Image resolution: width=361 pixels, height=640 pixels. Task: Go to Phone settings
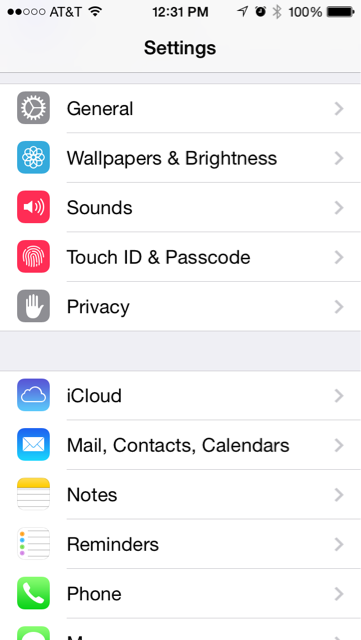[x=180, y=593]
